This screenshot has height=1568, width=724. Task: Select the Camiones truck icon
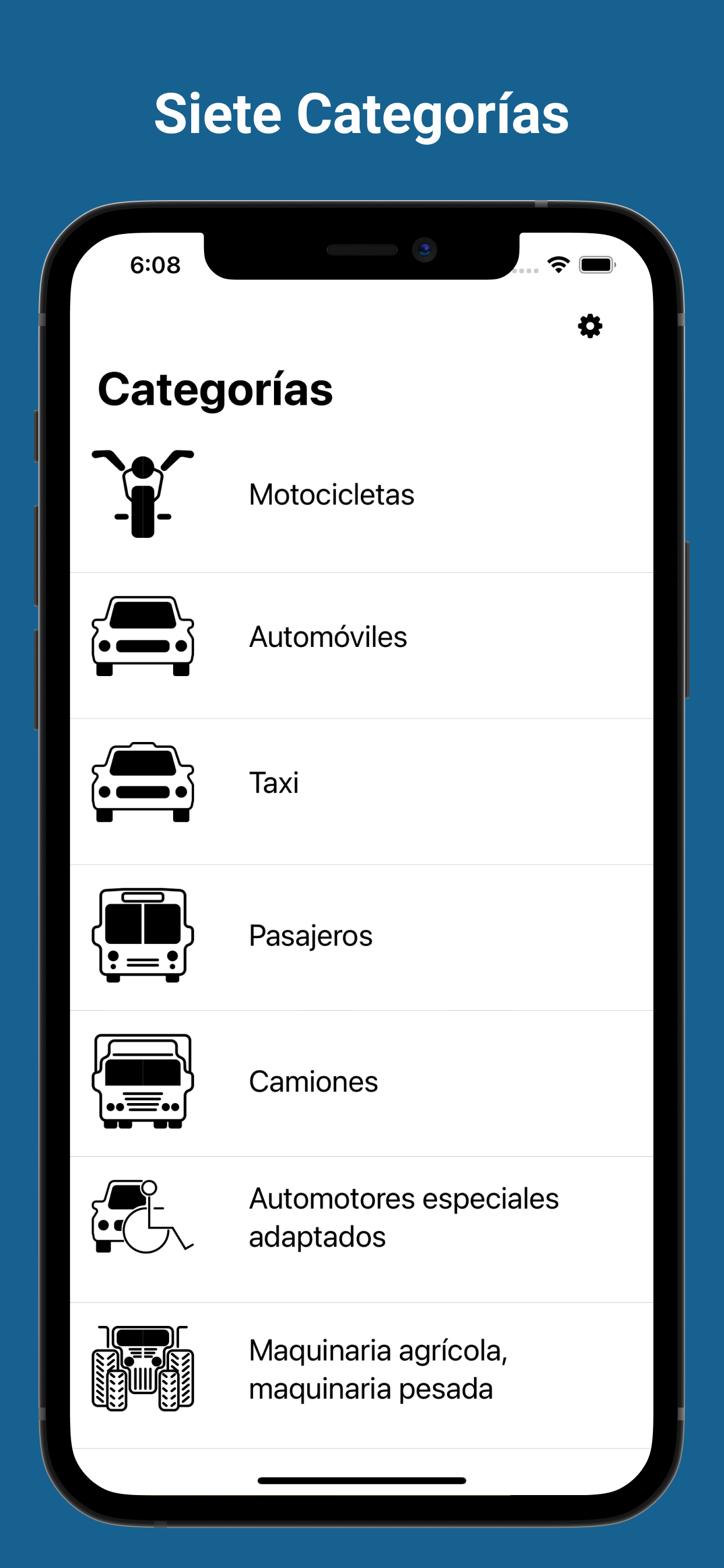(143, 1081)
